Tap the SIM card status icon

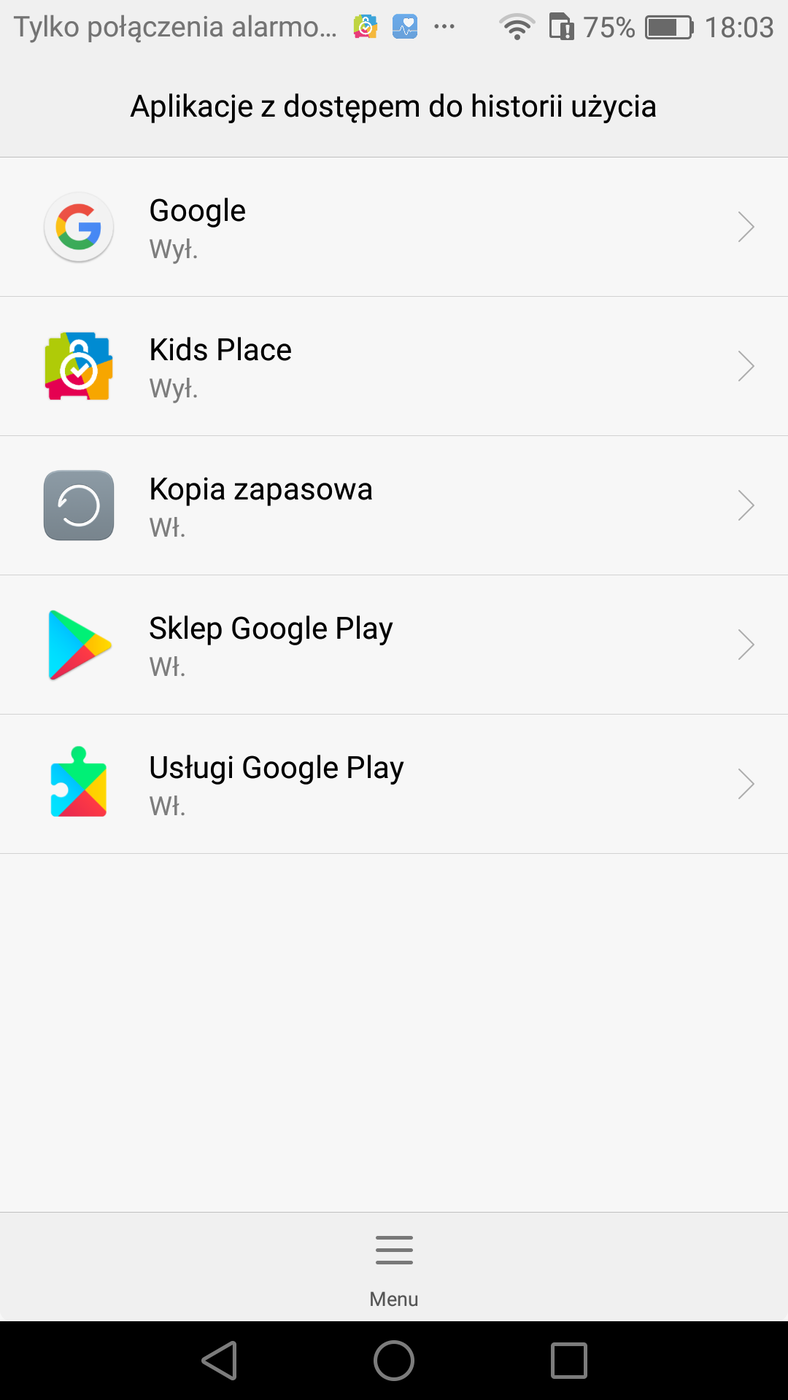(x=562, y=26)
